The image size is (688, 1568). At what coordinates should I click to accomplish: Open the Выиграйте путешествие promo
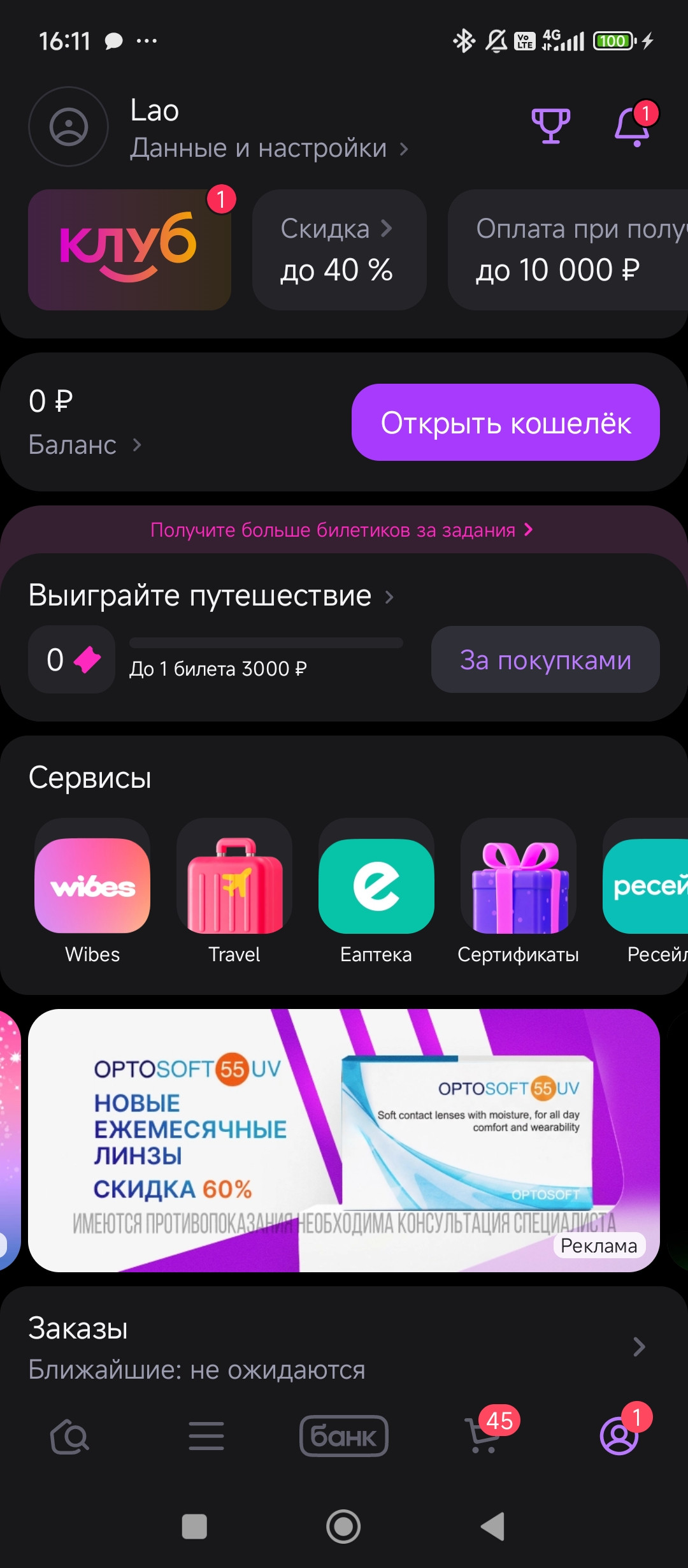[x=210, y=596]
